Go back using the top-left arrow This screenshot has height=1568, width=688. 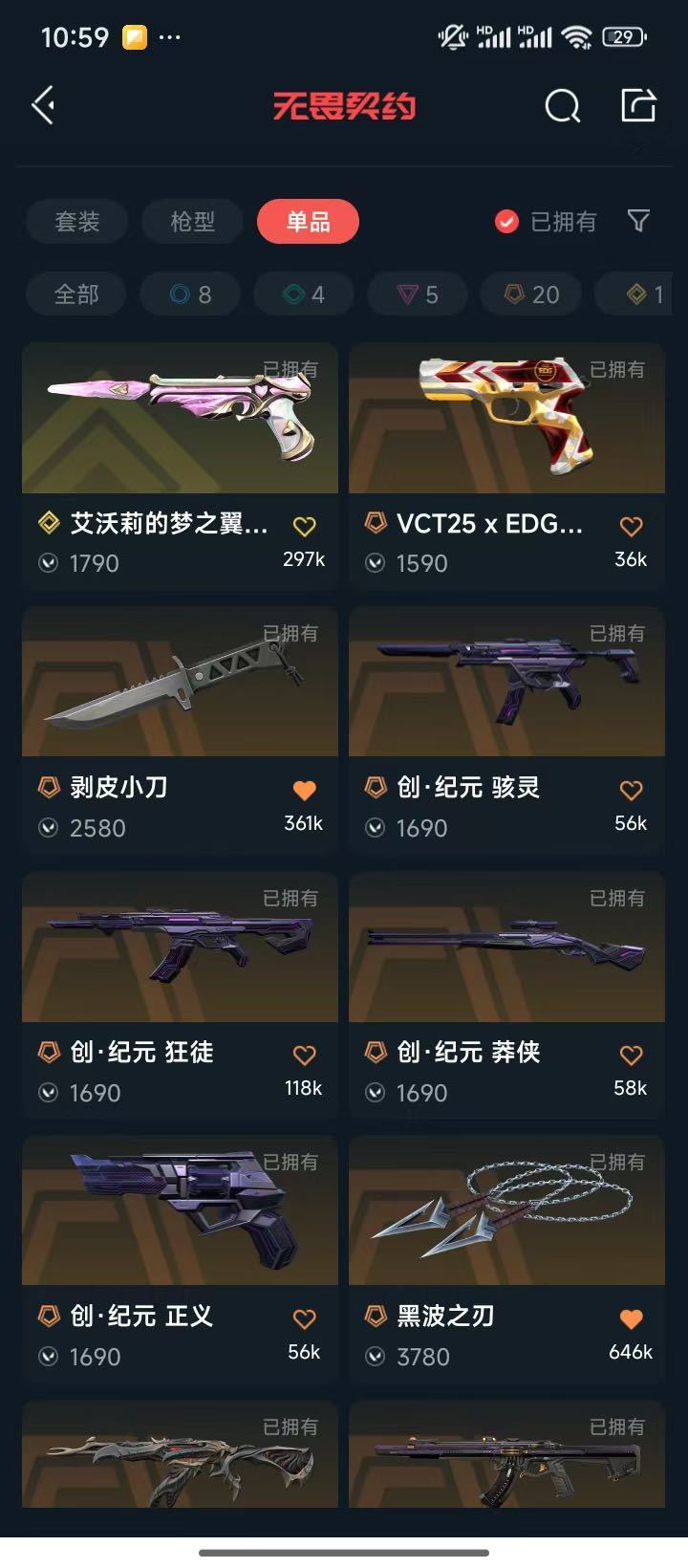point(43,105)
